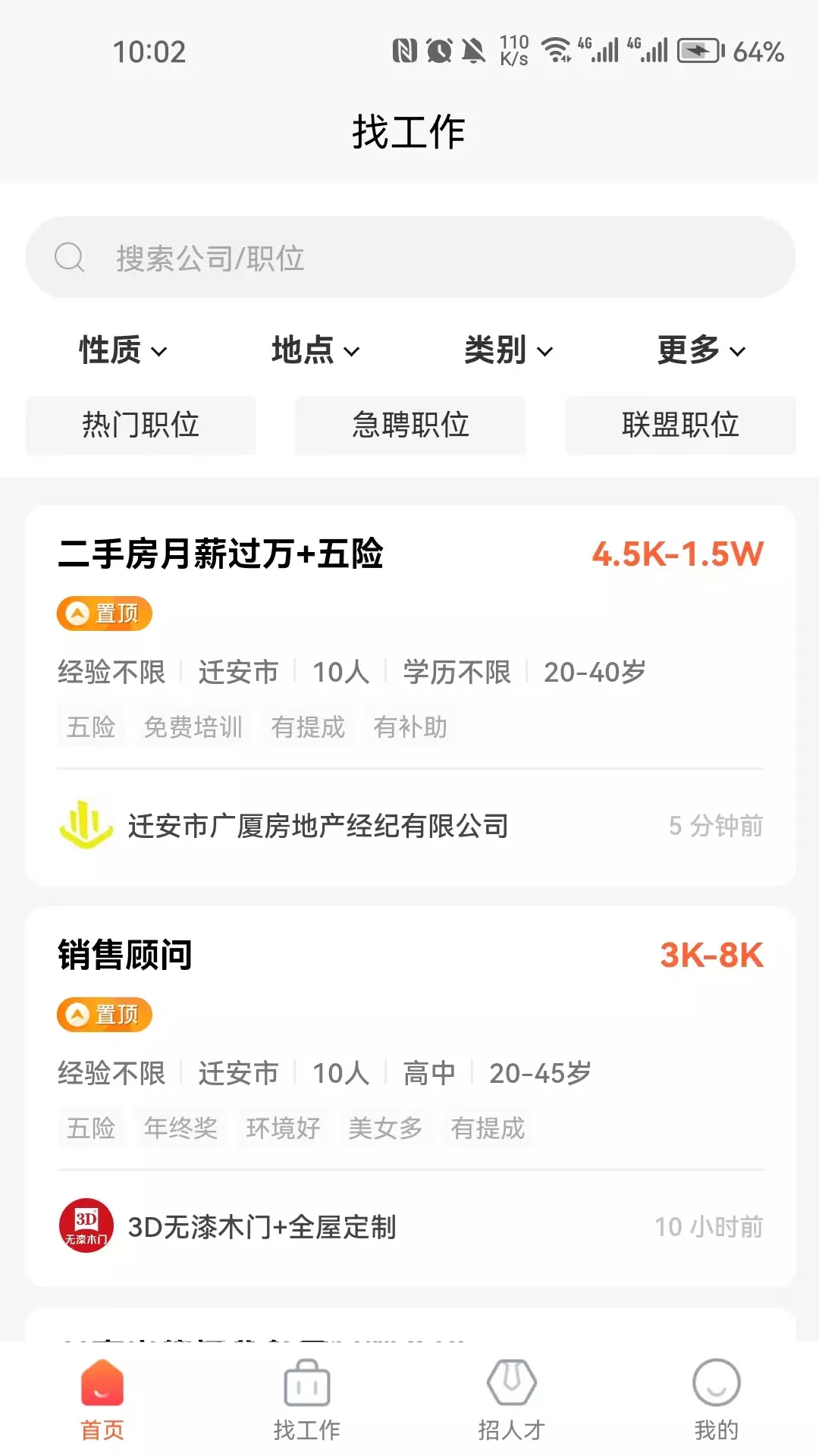Expand the 性质 filter dropdown

tap(123, 350)
